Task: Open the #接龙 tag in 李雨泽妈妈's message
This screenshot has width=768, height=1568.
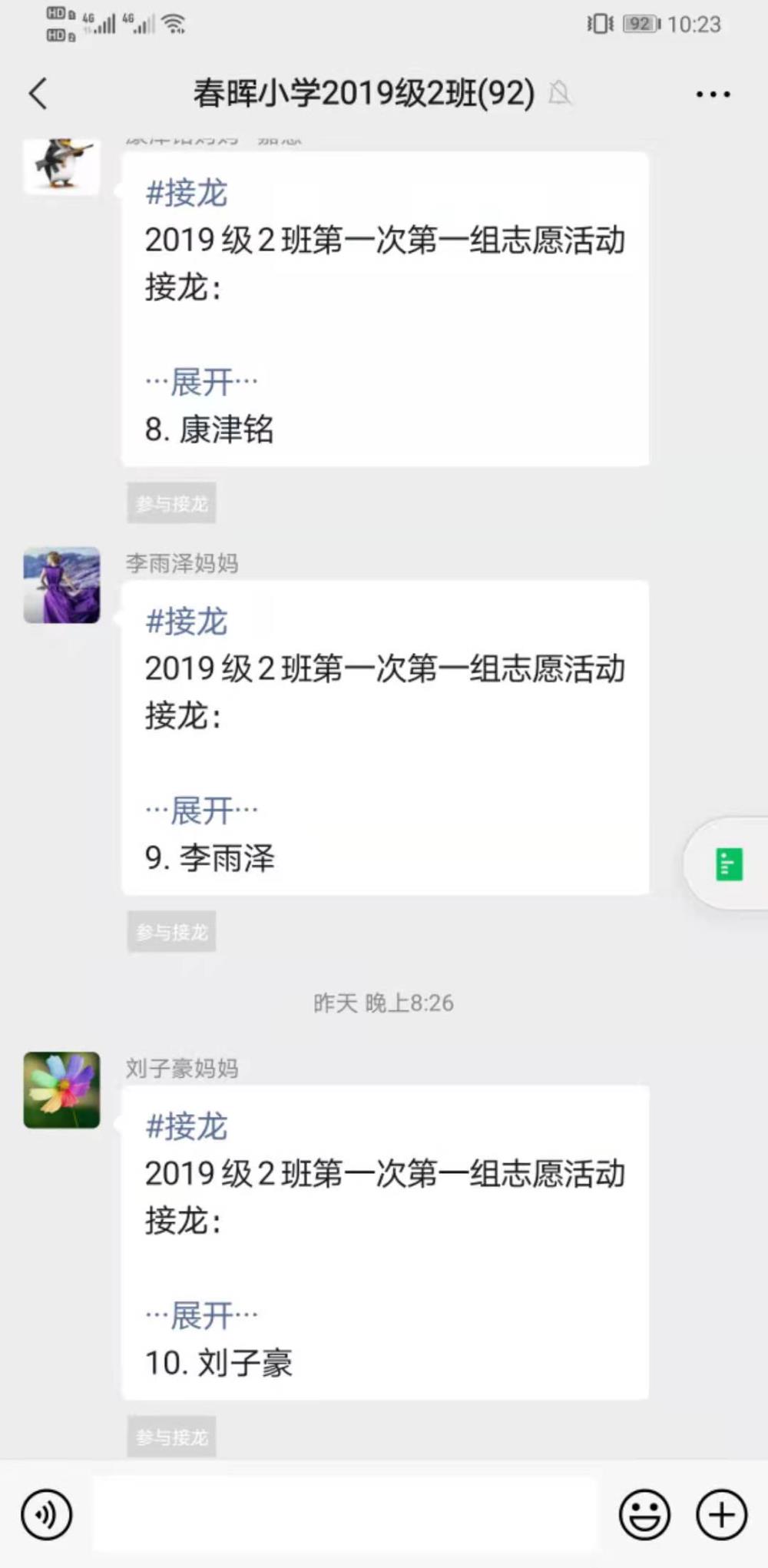Action: (187, 622)
